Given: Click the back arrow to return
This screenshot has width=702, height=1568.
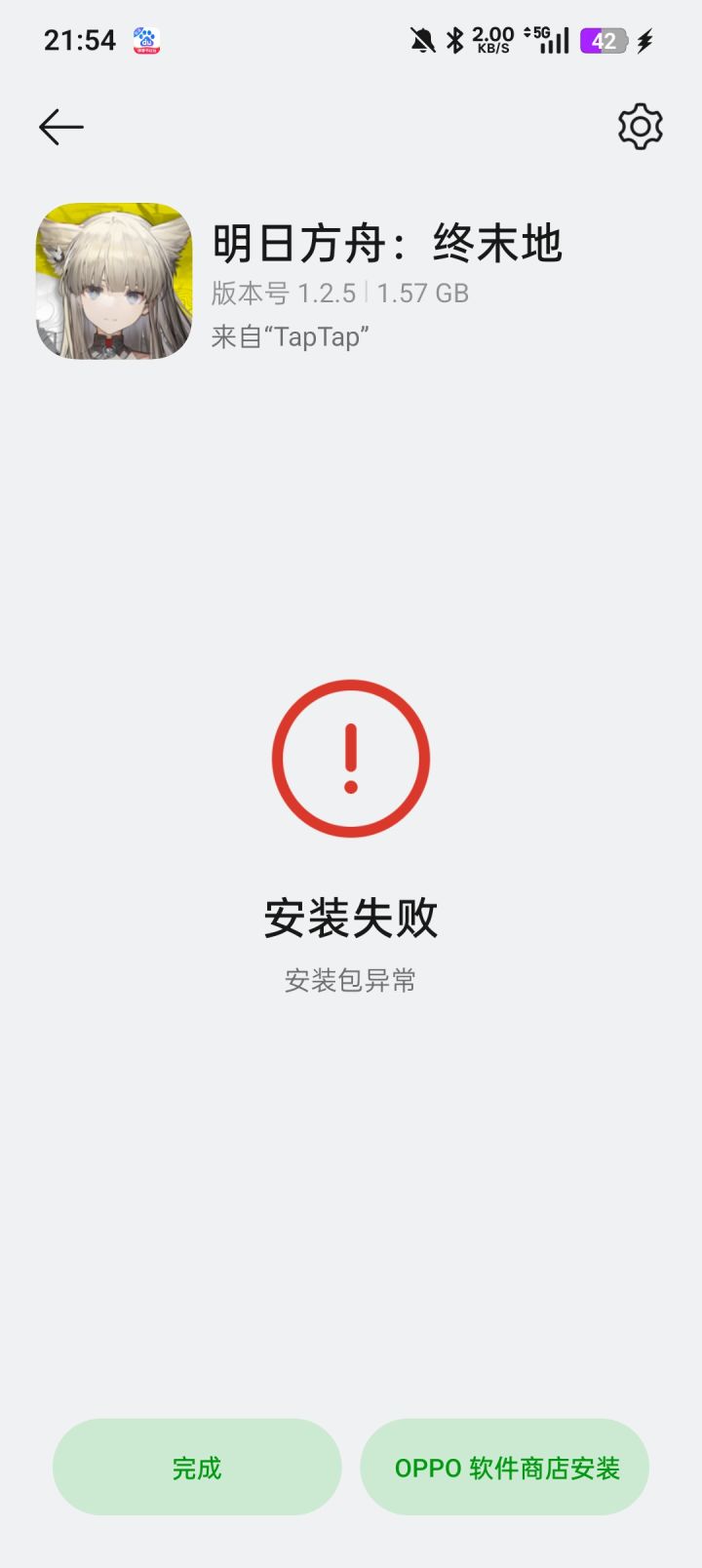Looking at the screenshot, I should pyautogui.click(x=59, y=126).
